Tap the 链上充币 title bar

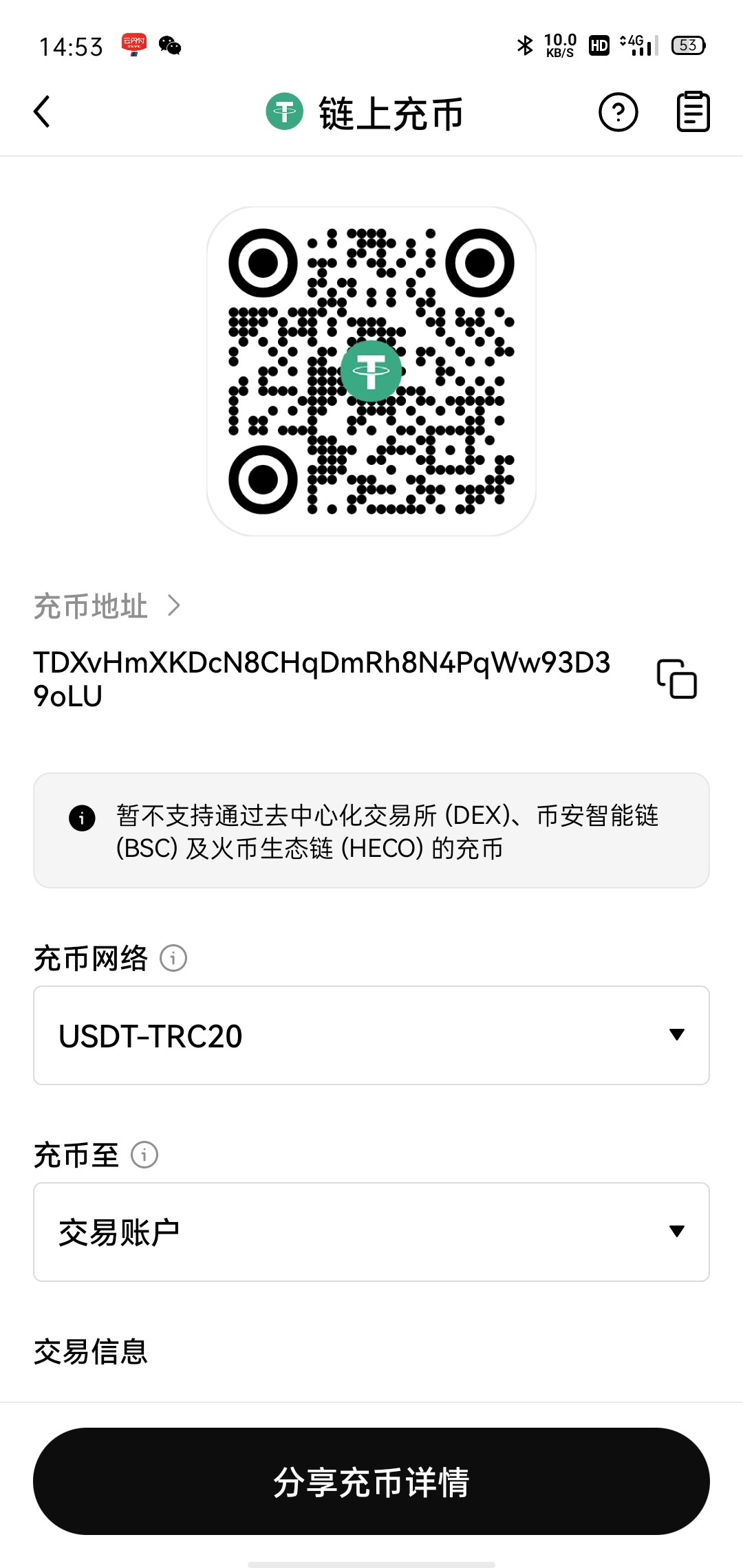(x=389, y=112)
